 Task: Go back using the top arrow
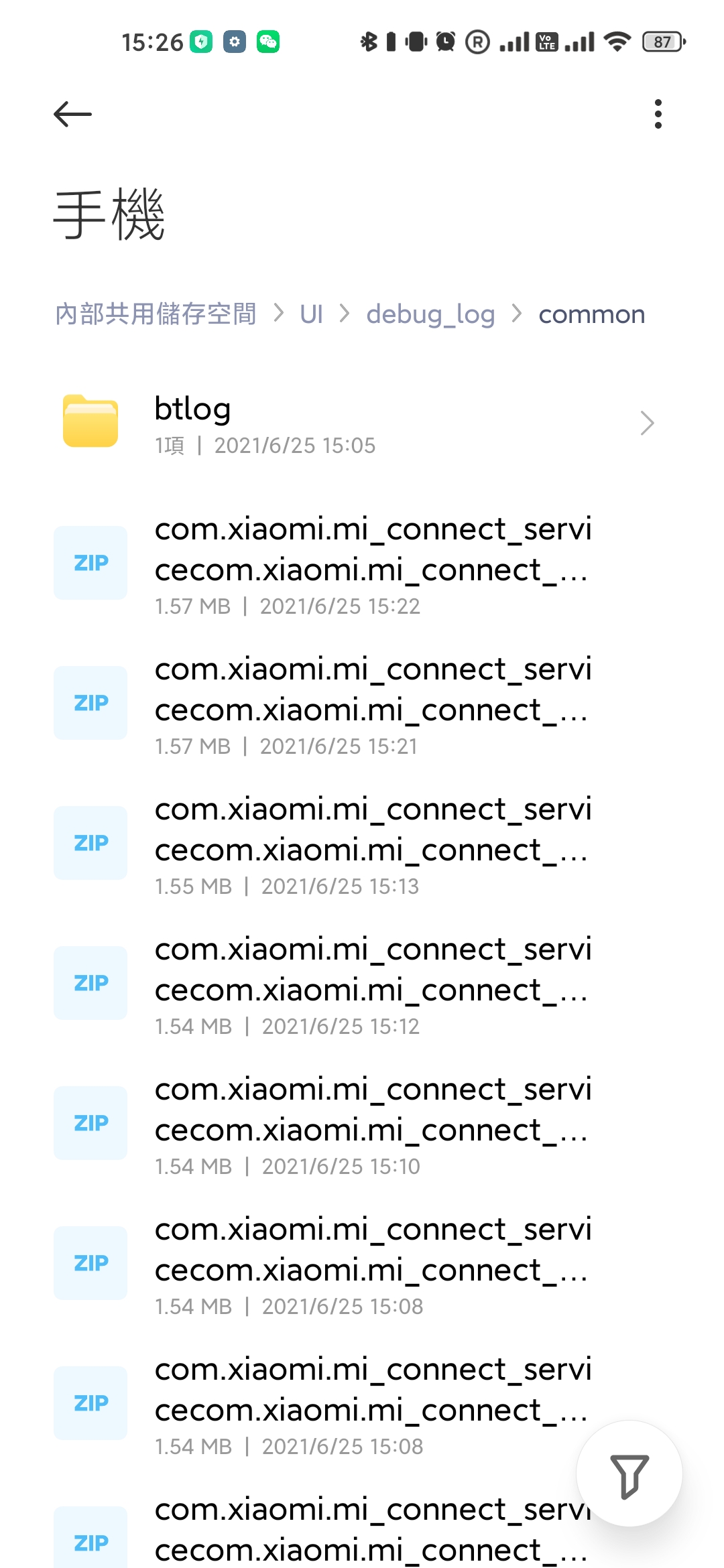(72, 114)
